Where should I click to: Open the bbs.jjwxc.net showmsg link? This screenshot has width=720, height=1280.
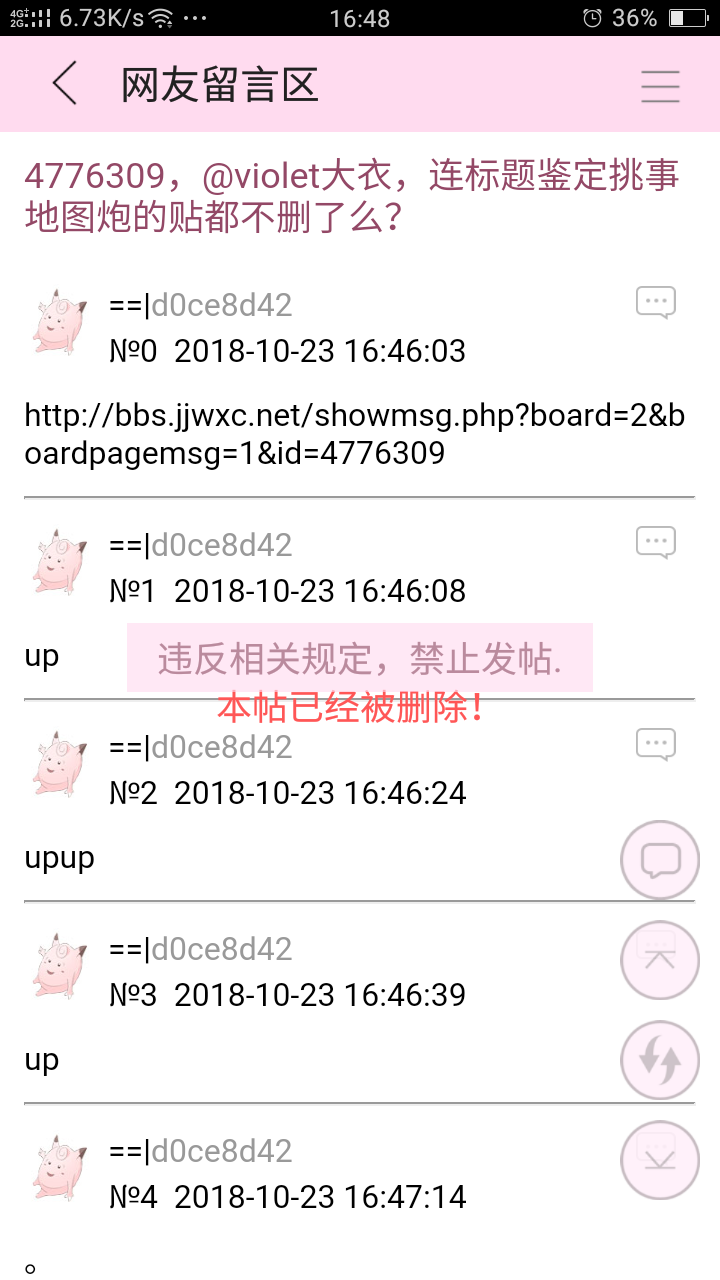point(354,435)
